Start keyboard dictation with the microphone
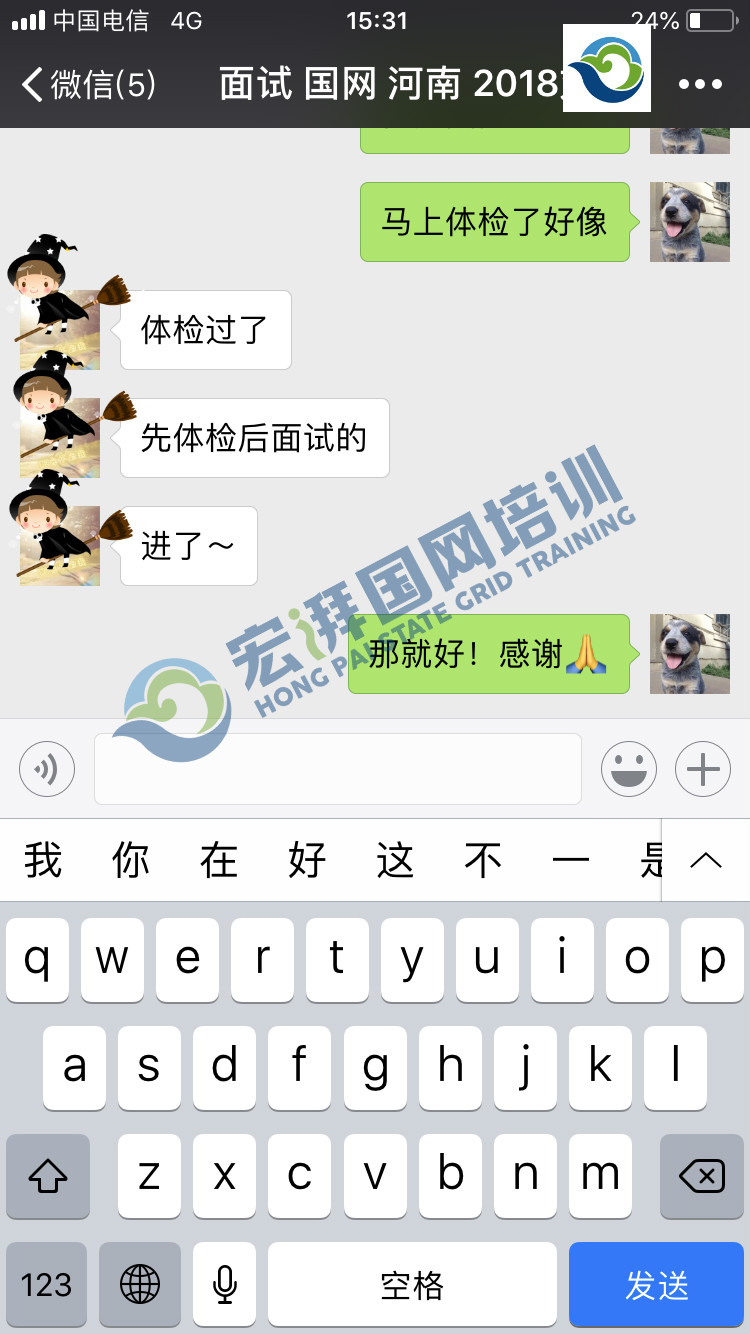This screenshot has width=750, height=1334. coord(225,1285)
